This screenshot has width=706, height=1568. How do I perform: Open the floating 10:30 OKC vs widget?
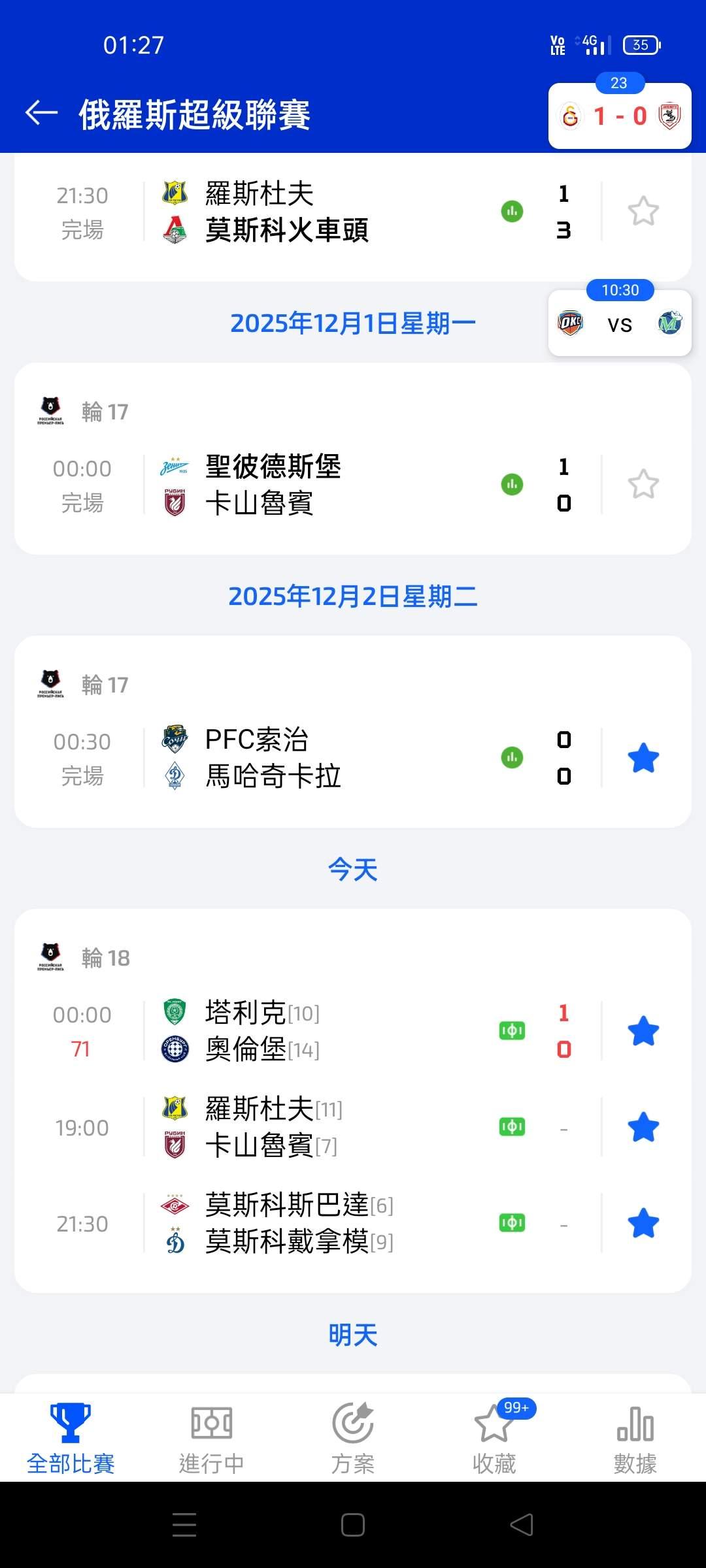click(x=620, y=323)
